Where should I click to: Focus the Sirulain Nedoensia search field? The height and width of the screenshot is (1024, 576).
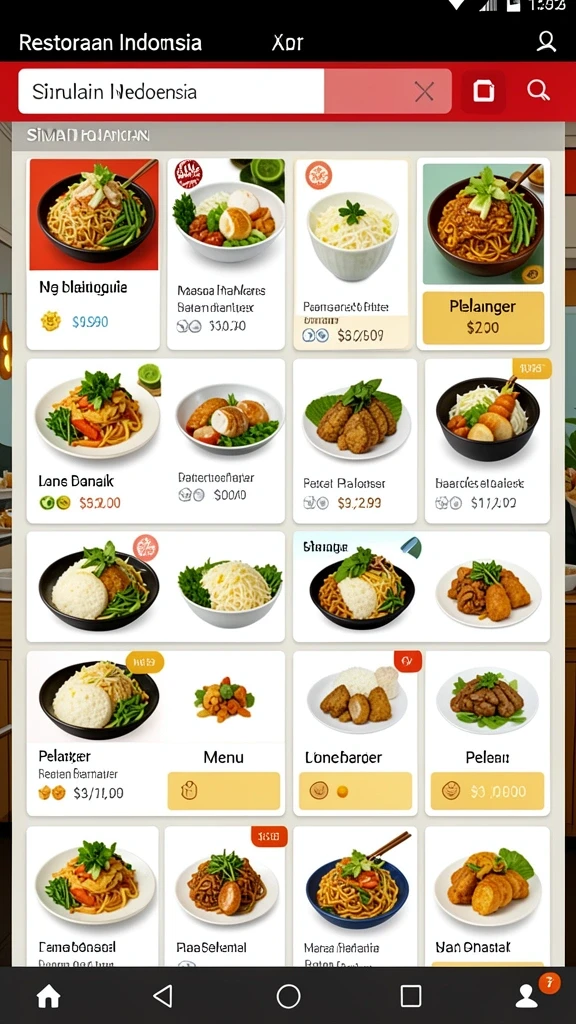pos(171,91)
